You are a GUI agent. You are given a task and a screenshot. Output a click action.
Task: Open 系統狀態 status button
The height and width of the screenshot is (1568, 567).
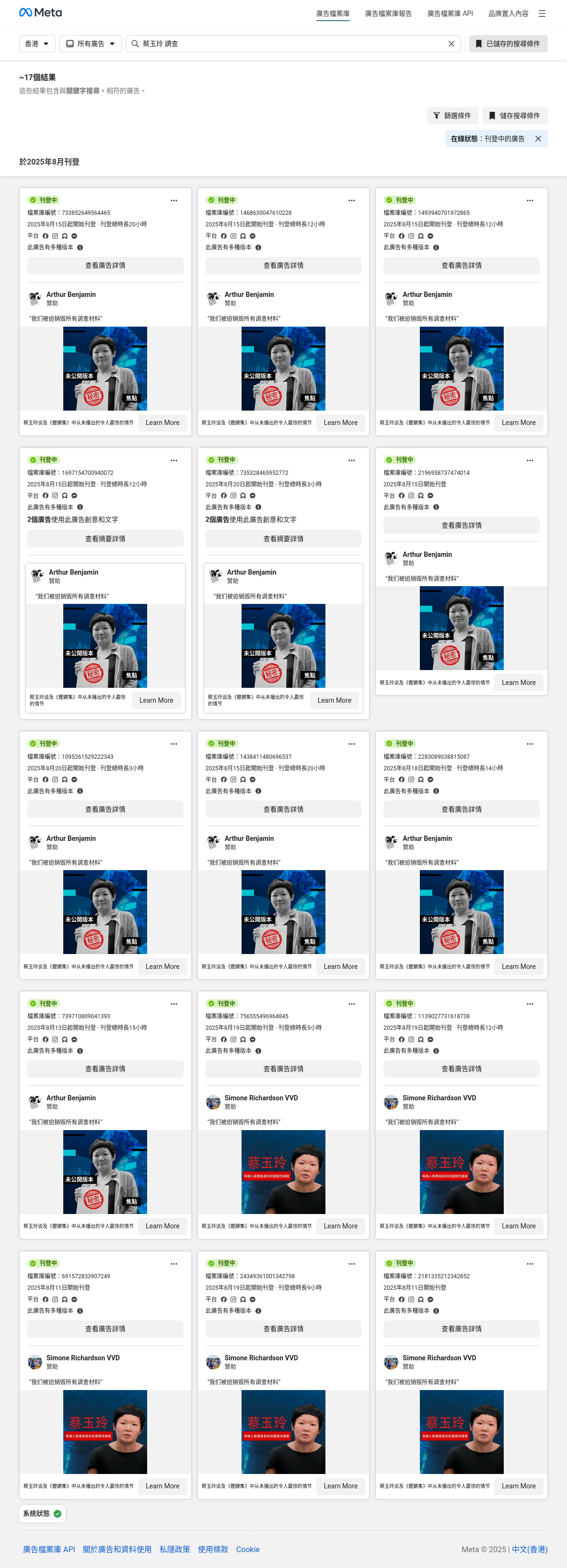point(42,1513)
